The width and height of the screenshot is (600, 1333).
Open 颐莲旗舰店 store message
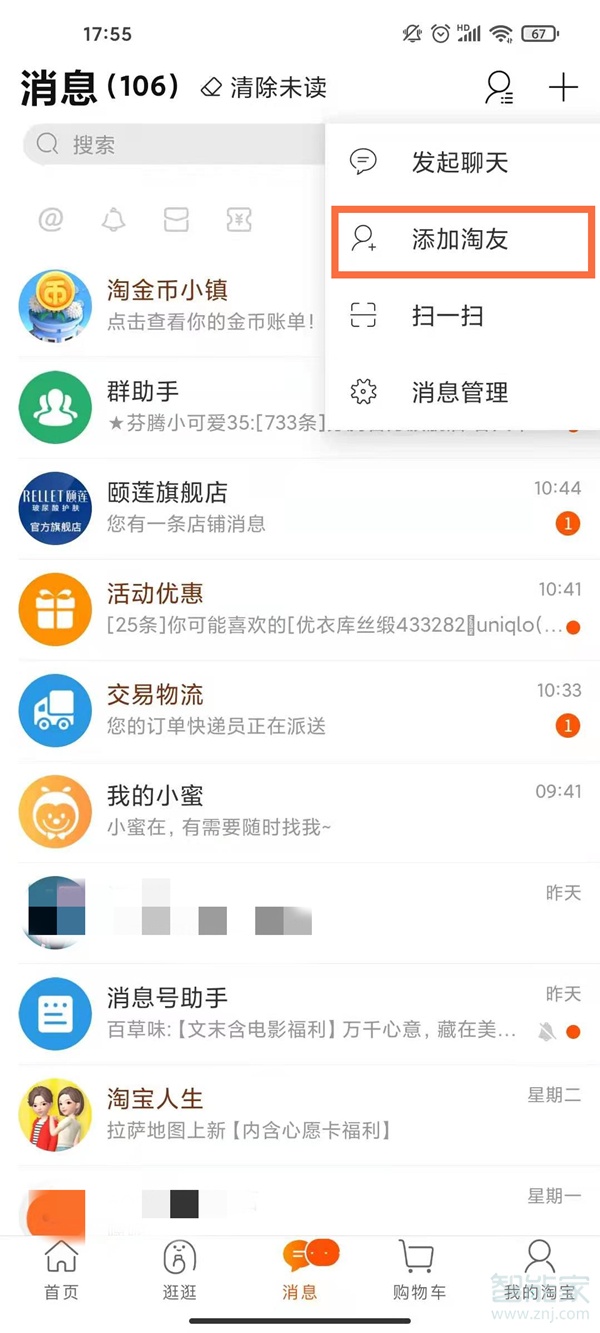coord(300,507)
